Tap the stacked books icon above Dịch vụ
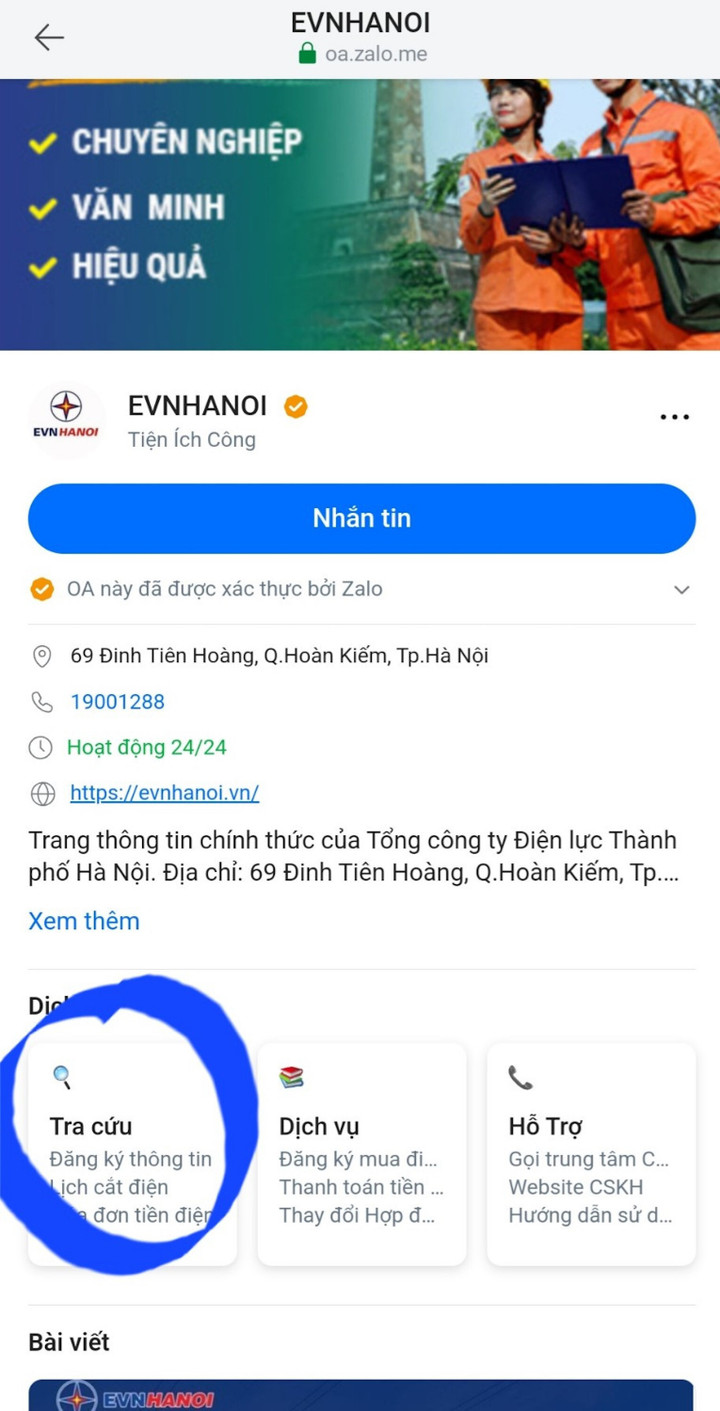 tap(293, 1077)
